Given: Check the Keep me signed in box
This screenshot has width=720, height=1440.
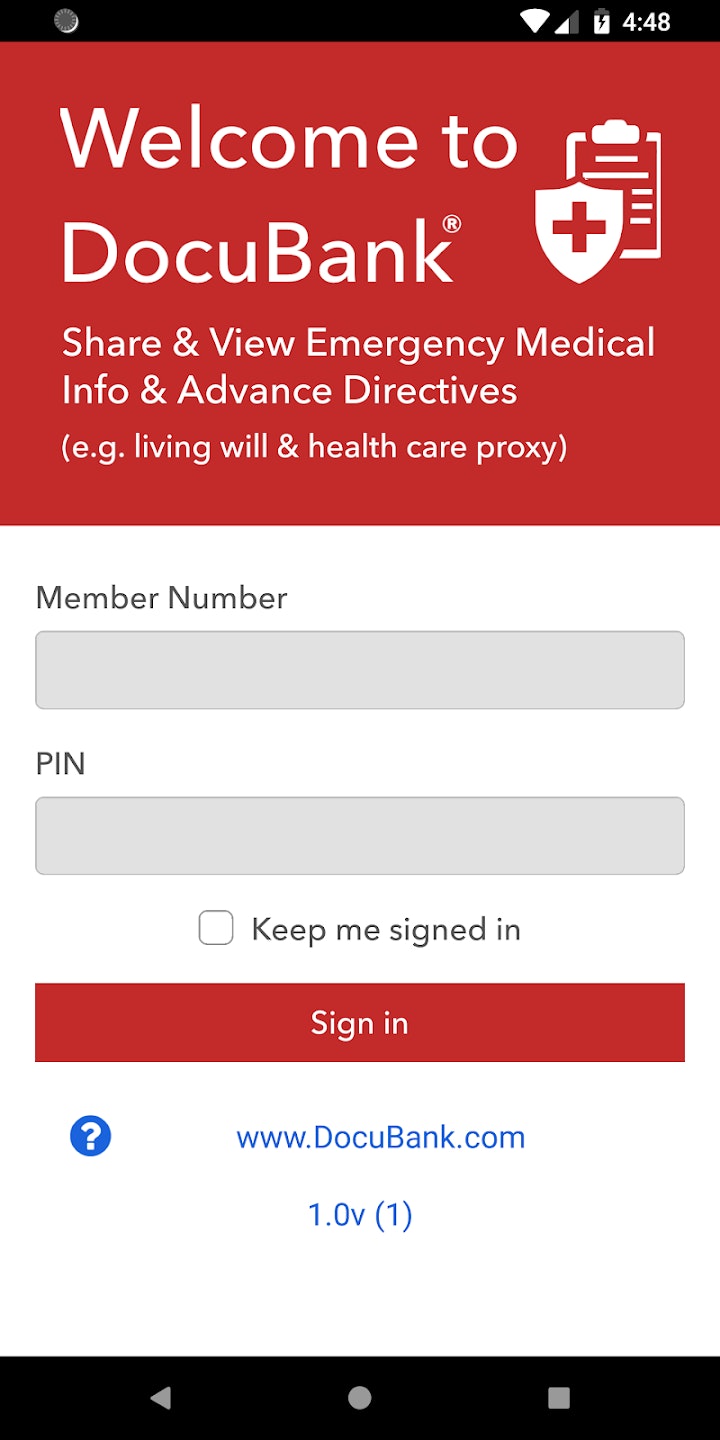Looking at the screenshot, I should coord(216,928).
